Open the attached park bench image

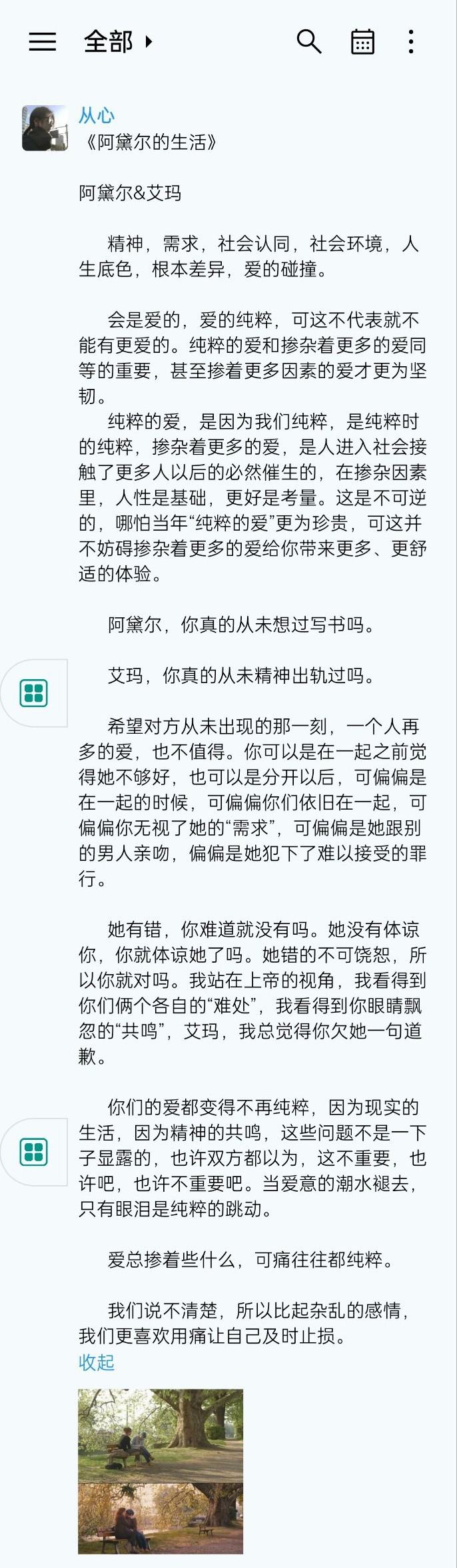[161, 1471]
